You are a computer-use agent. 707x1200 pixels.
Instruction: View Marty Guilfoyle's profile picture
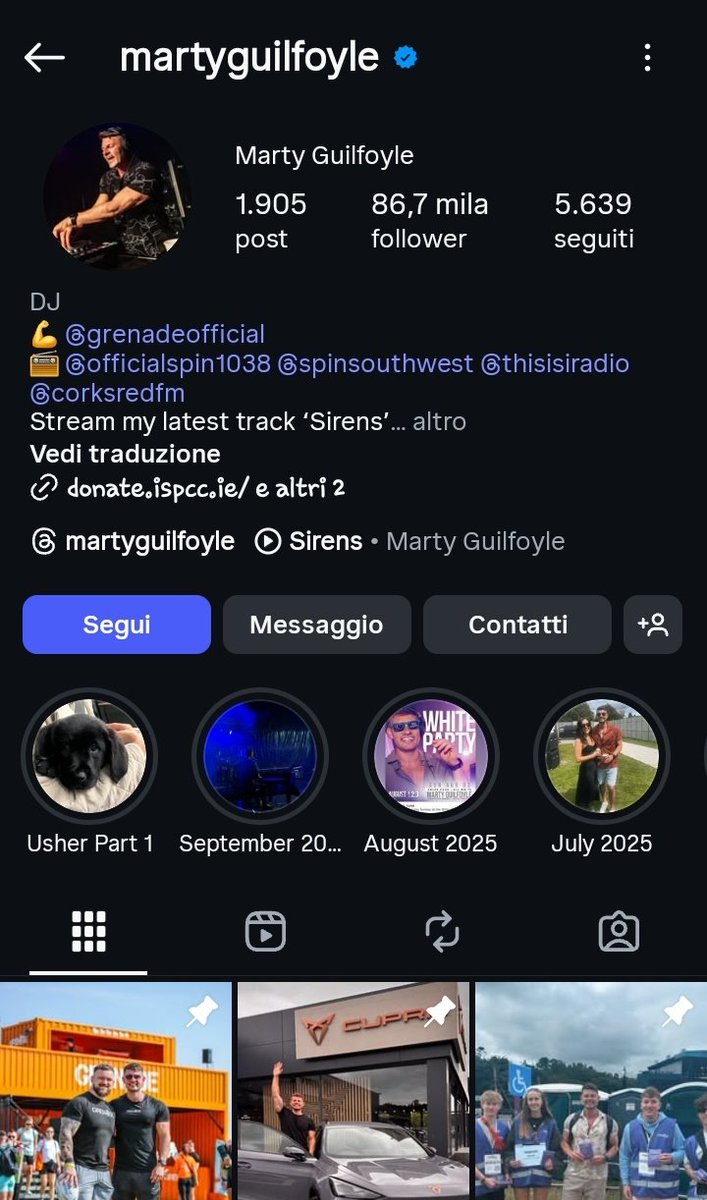coord(117,197)
